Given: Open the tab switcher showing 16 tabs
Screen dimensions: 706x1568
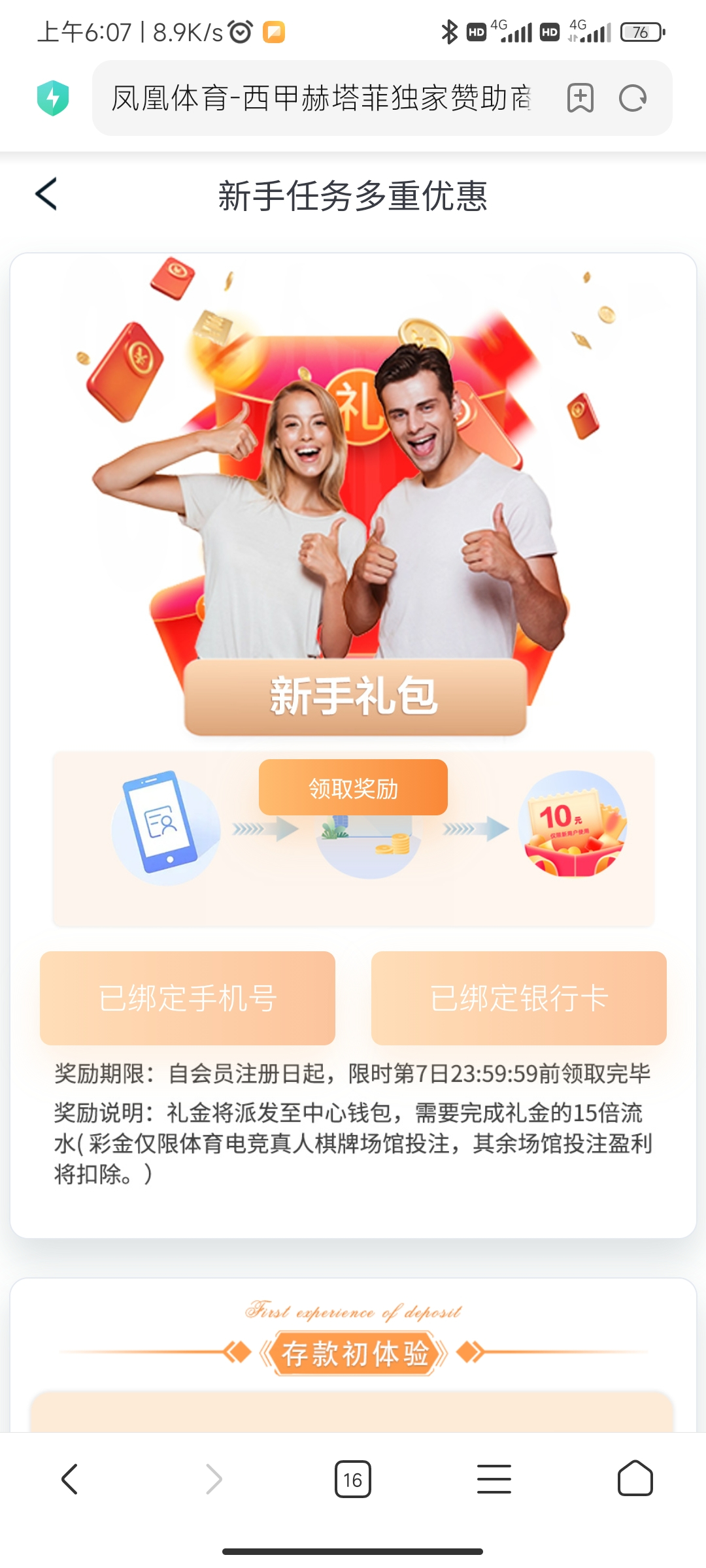Looking at the screenshot, I should point(352,1479).
